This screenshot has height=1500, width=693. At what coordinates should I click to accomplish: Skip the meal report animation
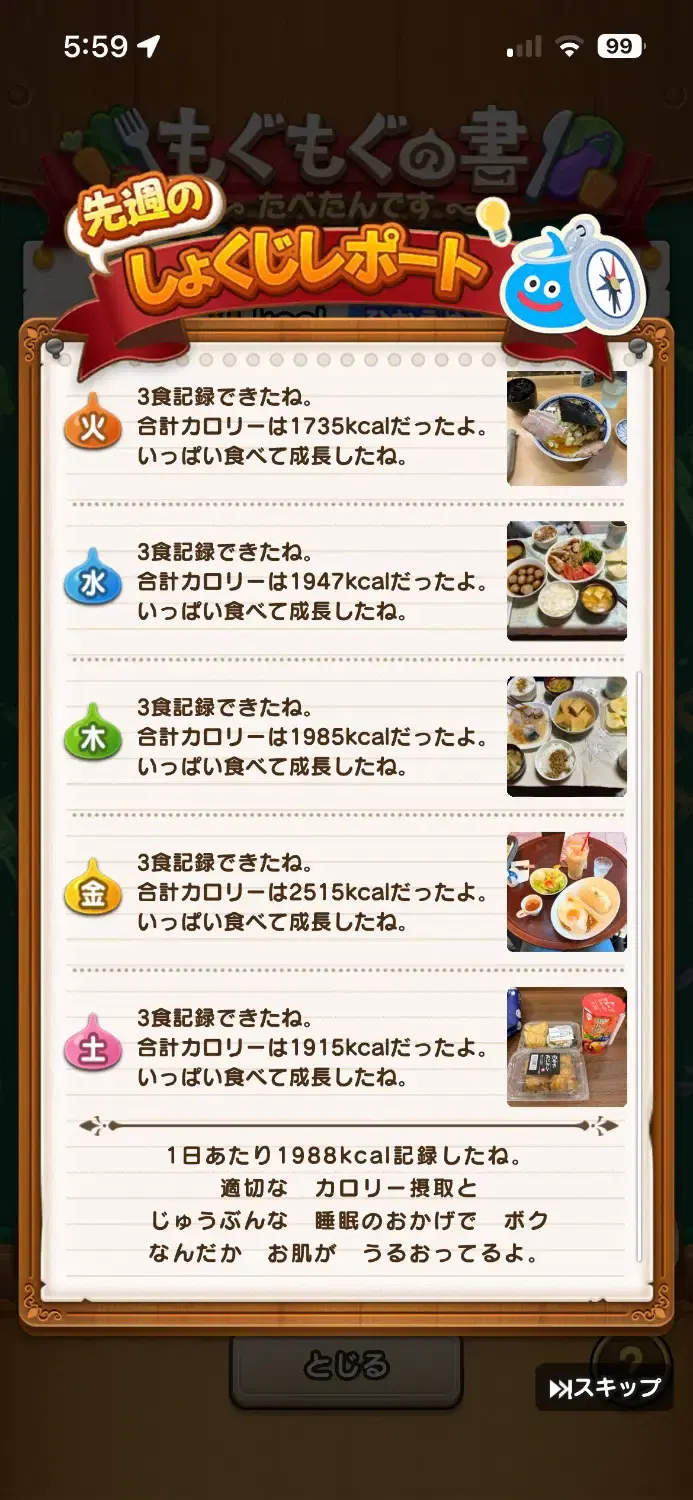tap(605, 1387)
